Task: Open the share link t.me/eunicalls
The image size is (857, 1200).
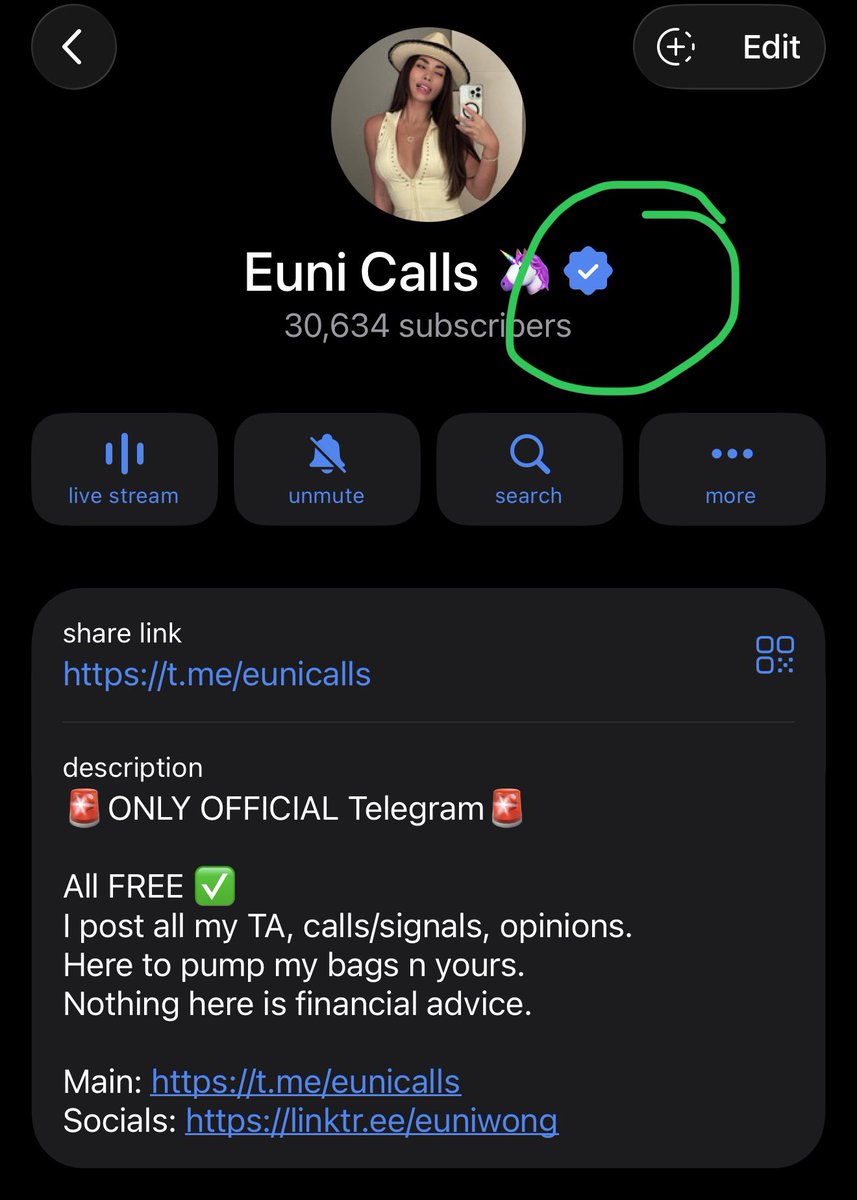Action: click(x=217, y=674)
